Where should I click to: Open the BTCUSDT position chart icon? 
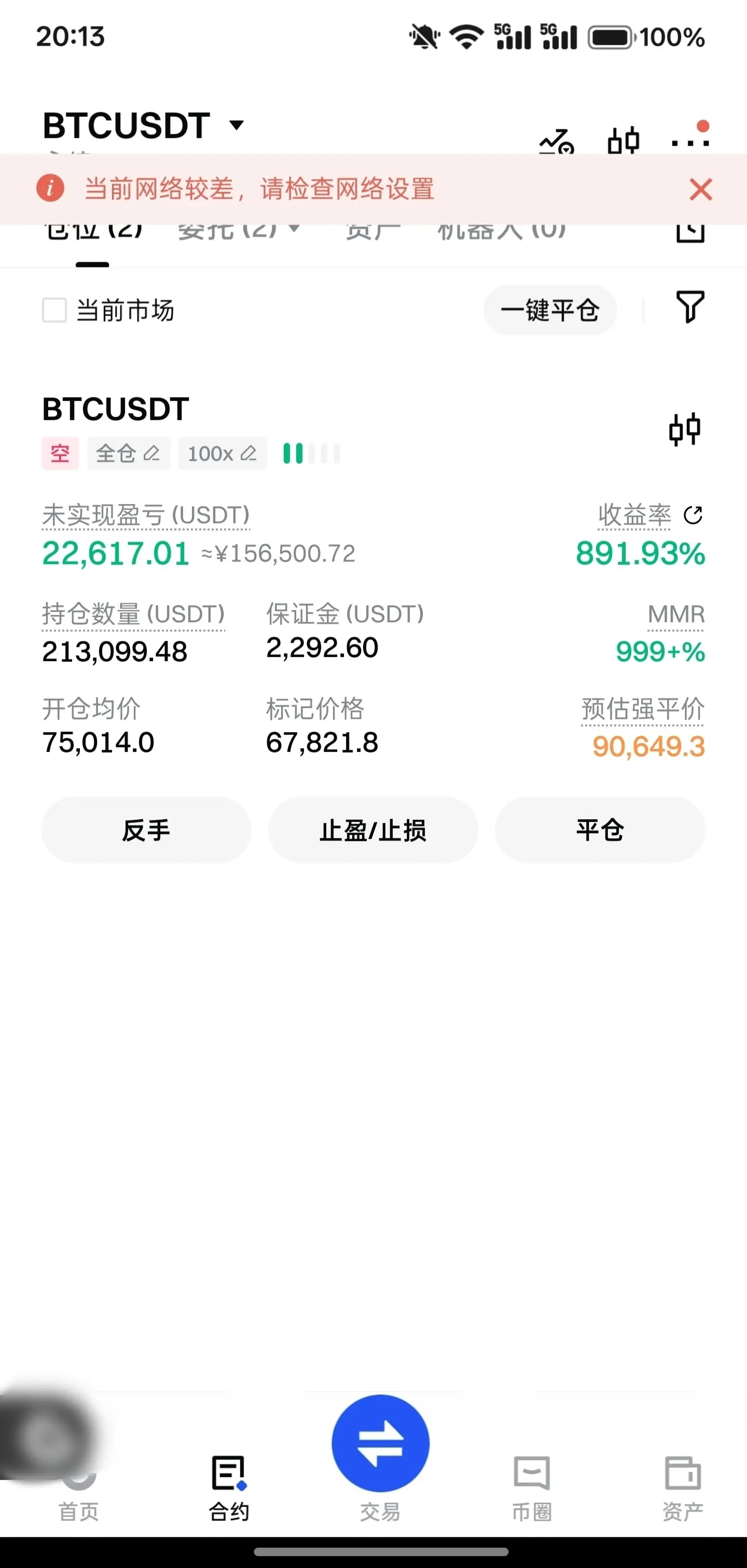click(685, 429)
